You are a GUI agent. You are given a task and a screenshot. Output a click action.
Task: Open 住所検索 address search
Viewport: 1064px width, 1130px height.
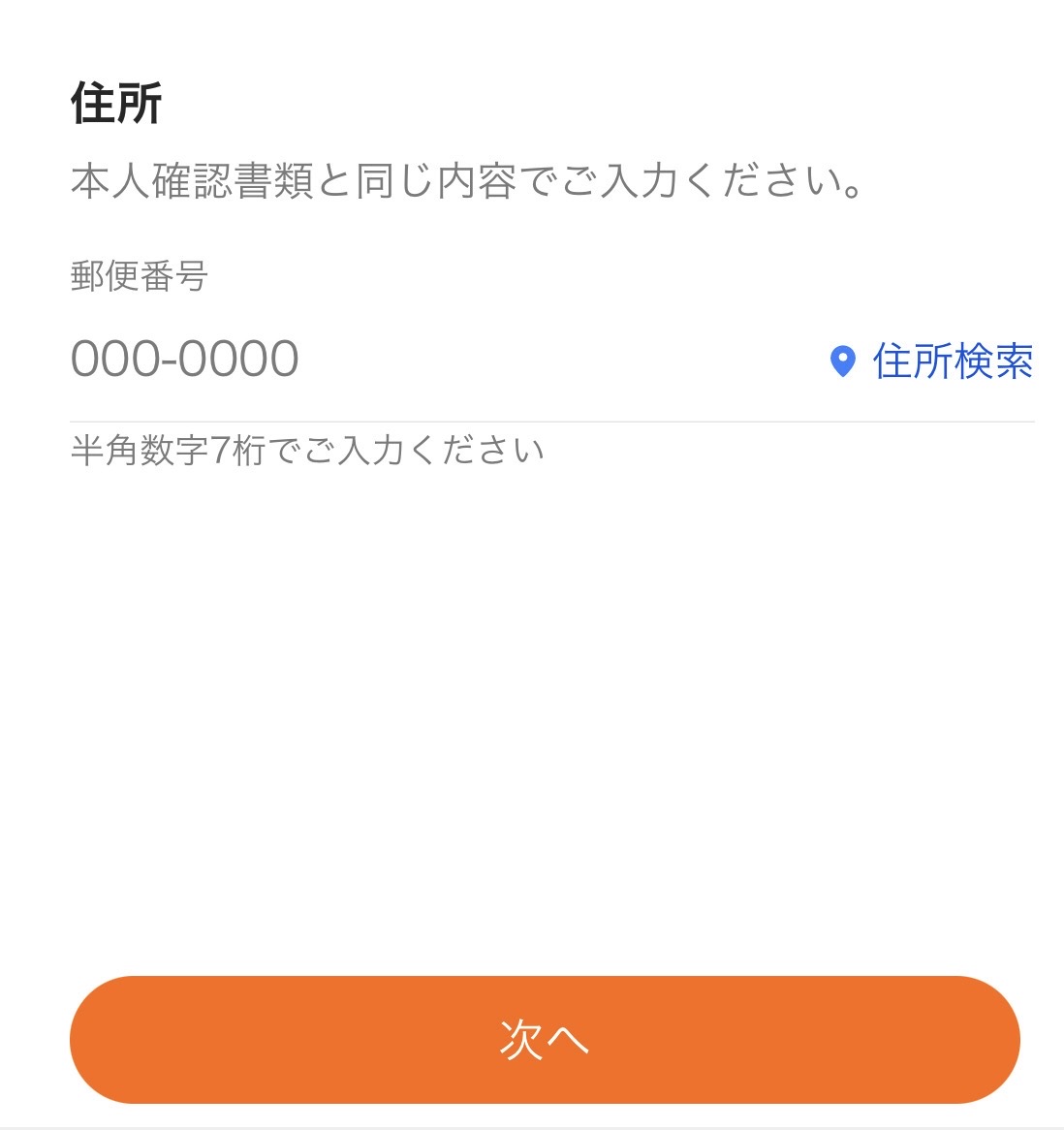932,361
